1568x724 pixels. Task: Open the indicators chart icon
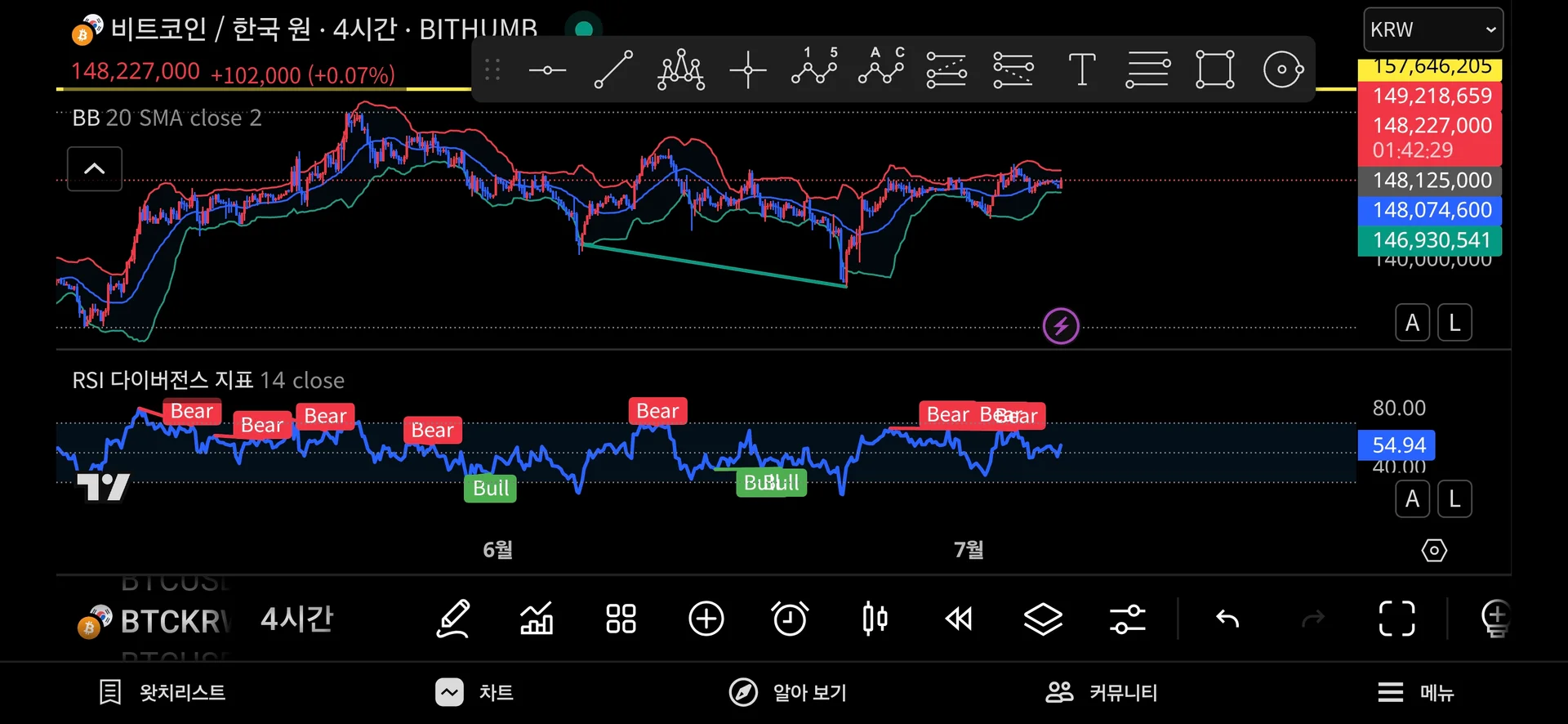point(537,619)
